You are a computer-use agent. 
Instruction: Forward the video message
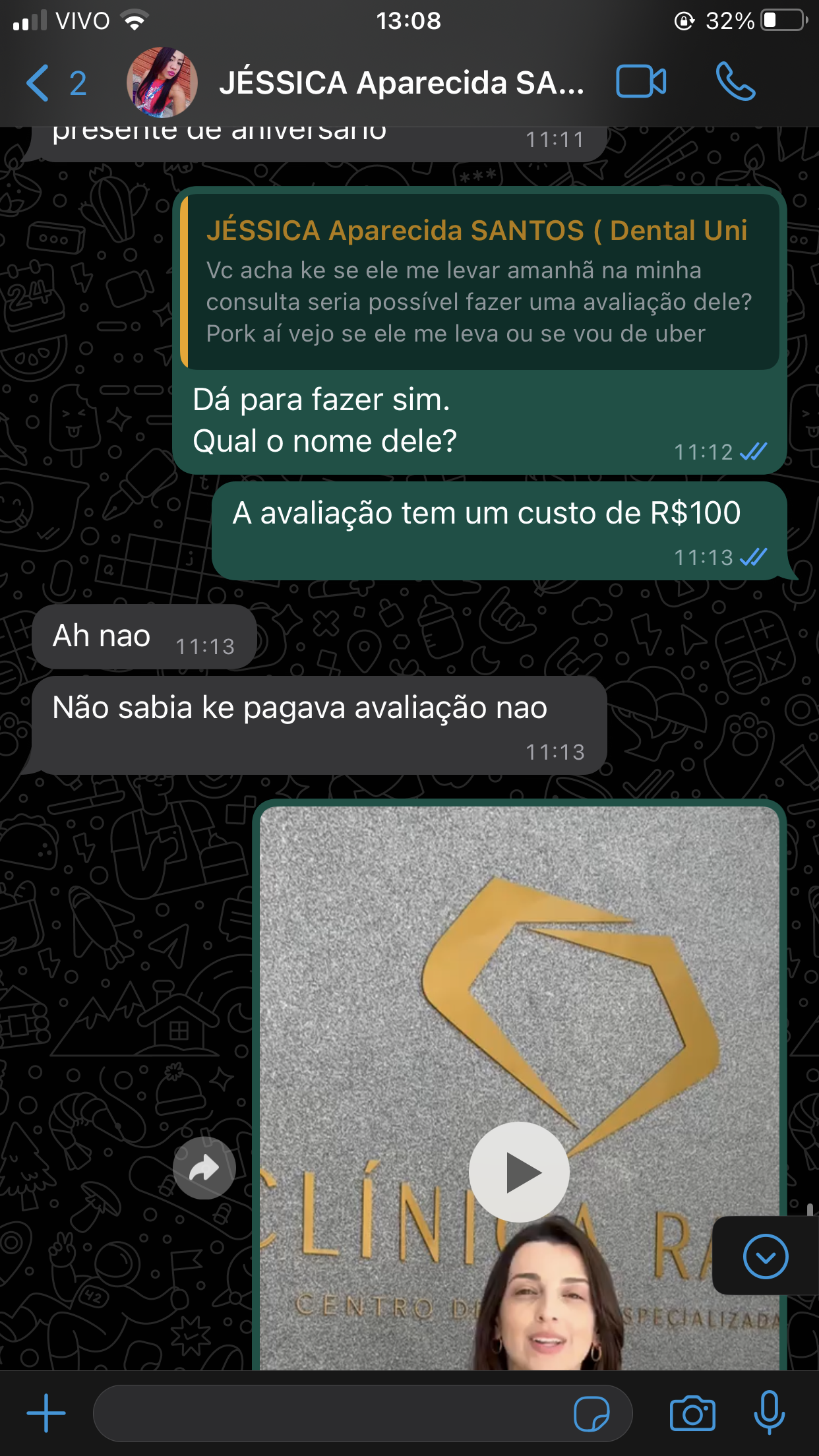(x=204, y=1168)
